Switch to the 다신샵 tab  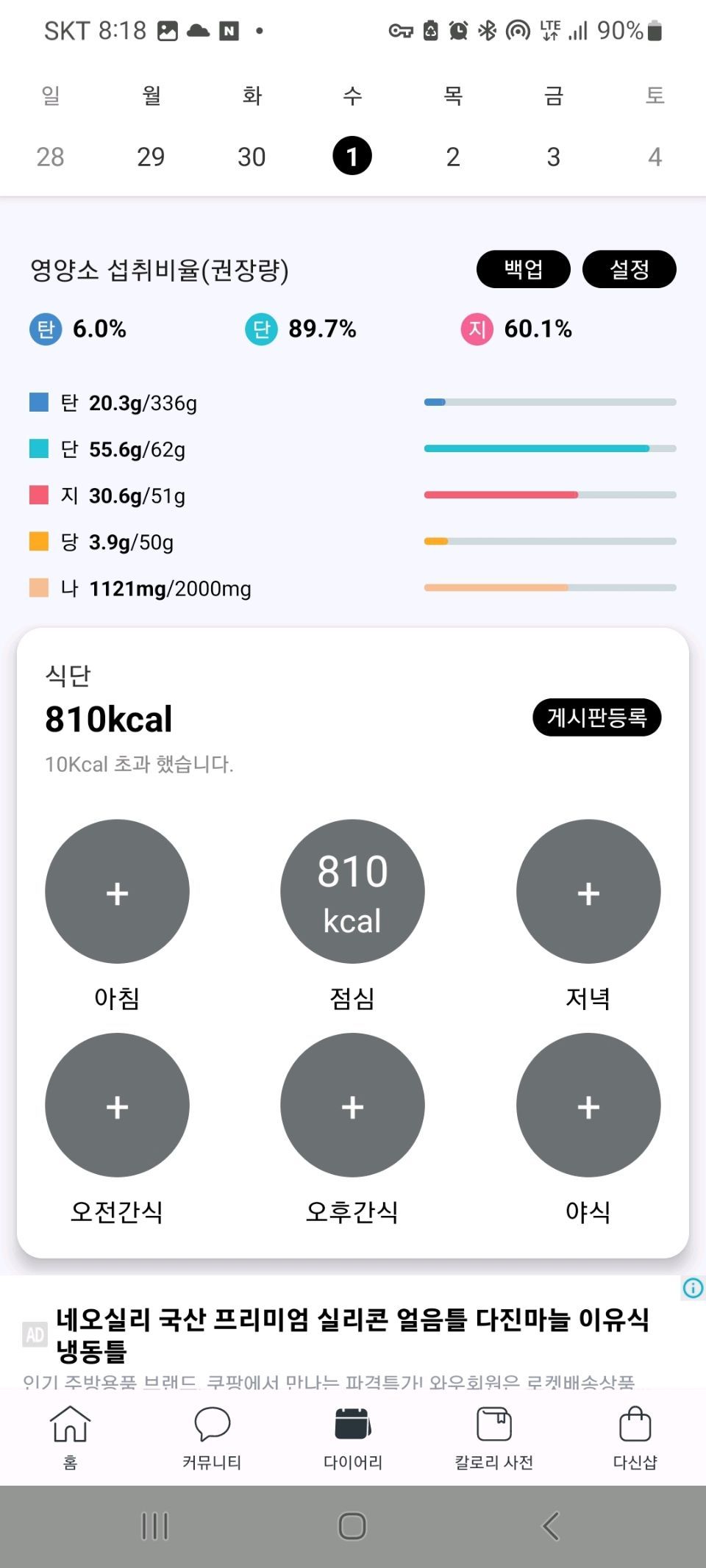(x=635, y=1436)
